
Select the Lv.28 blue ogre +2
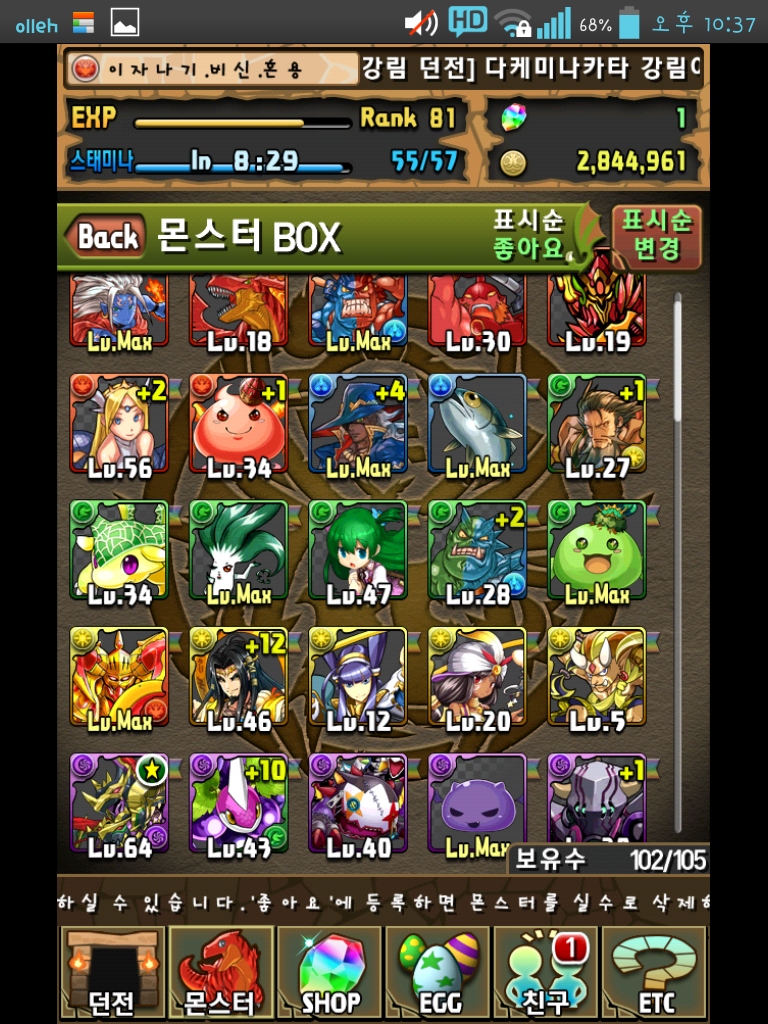[x=477, y=550]
